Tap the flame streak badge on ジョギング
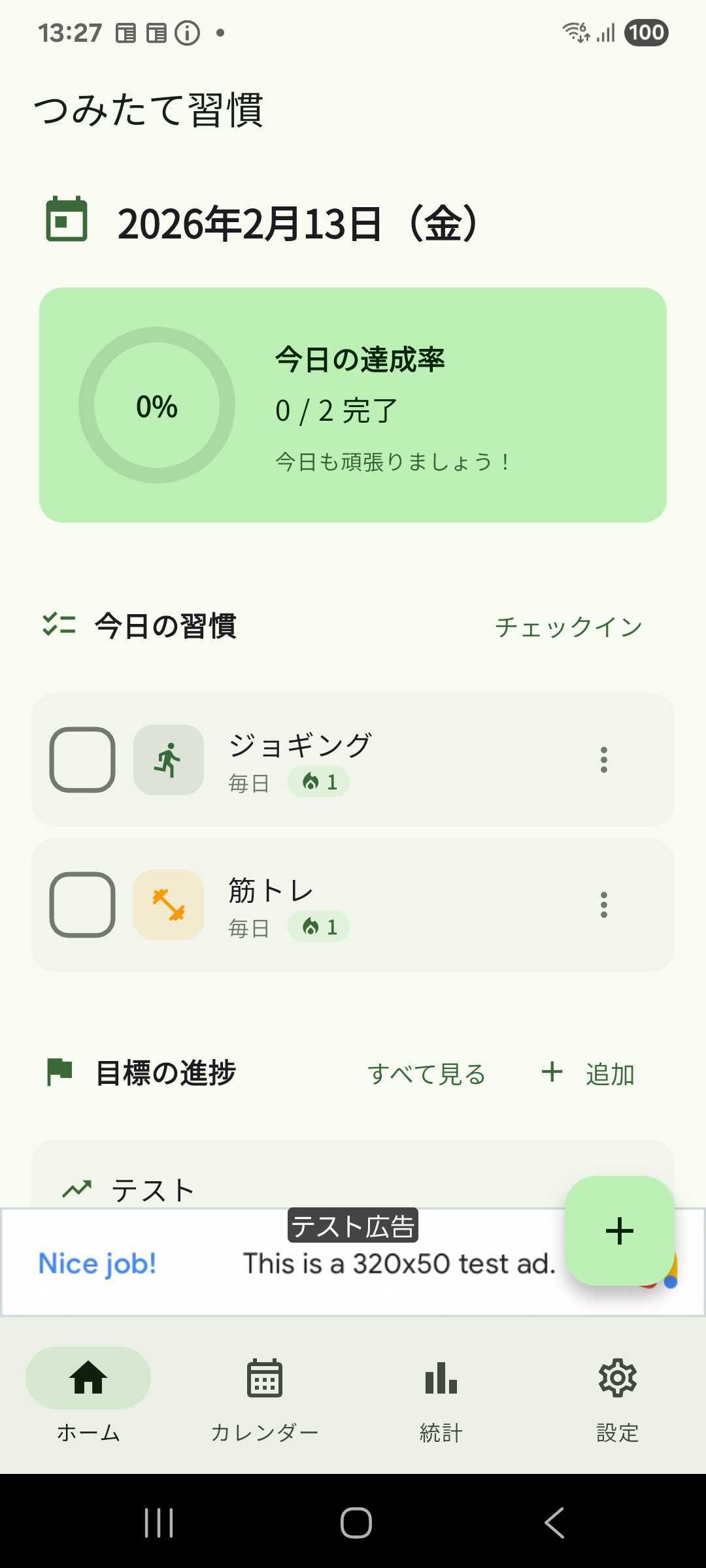This screenshot has width=706, height=1568. point(318,781)
